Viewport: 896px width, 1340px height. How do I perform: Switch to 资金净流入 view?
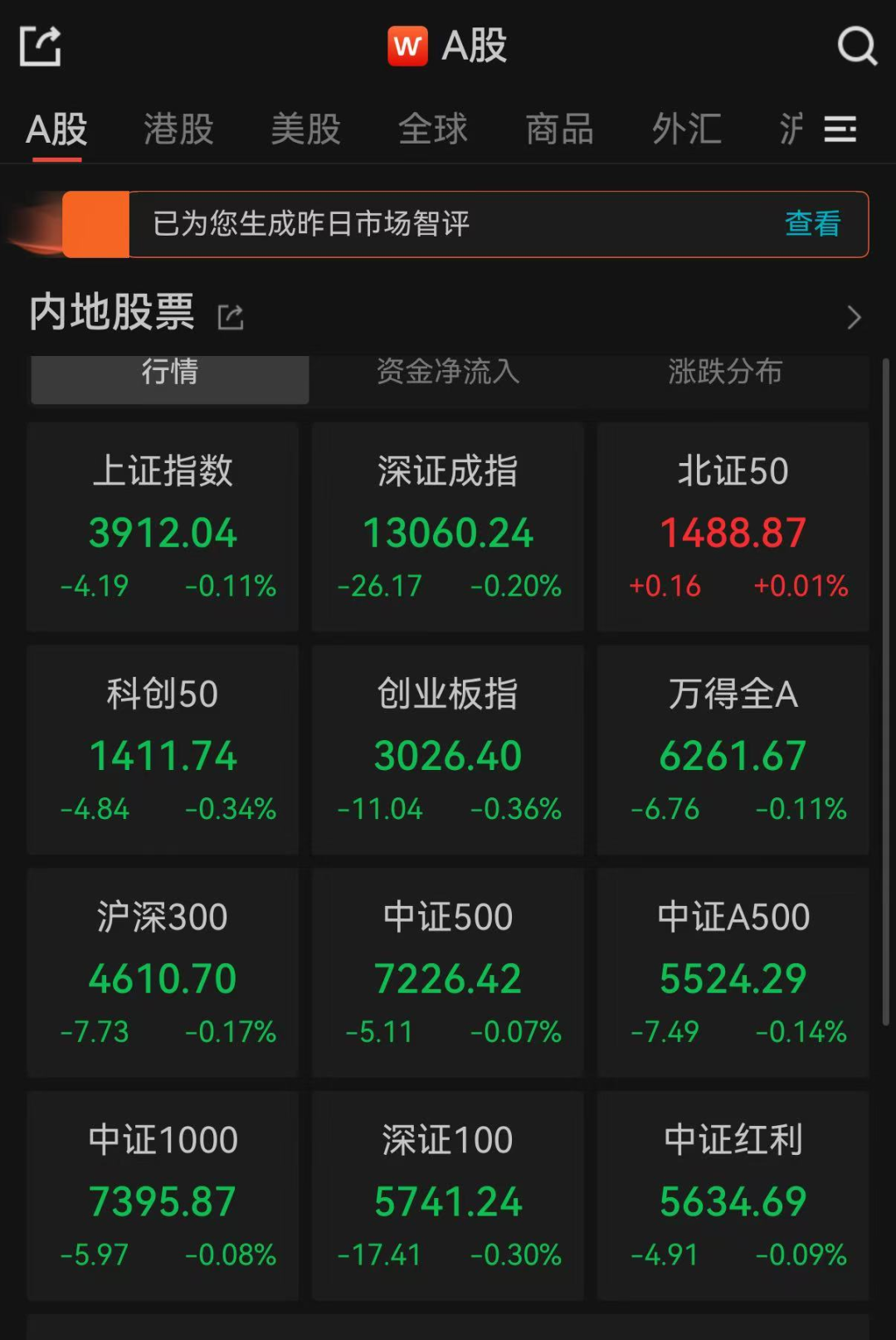point(448,373)
